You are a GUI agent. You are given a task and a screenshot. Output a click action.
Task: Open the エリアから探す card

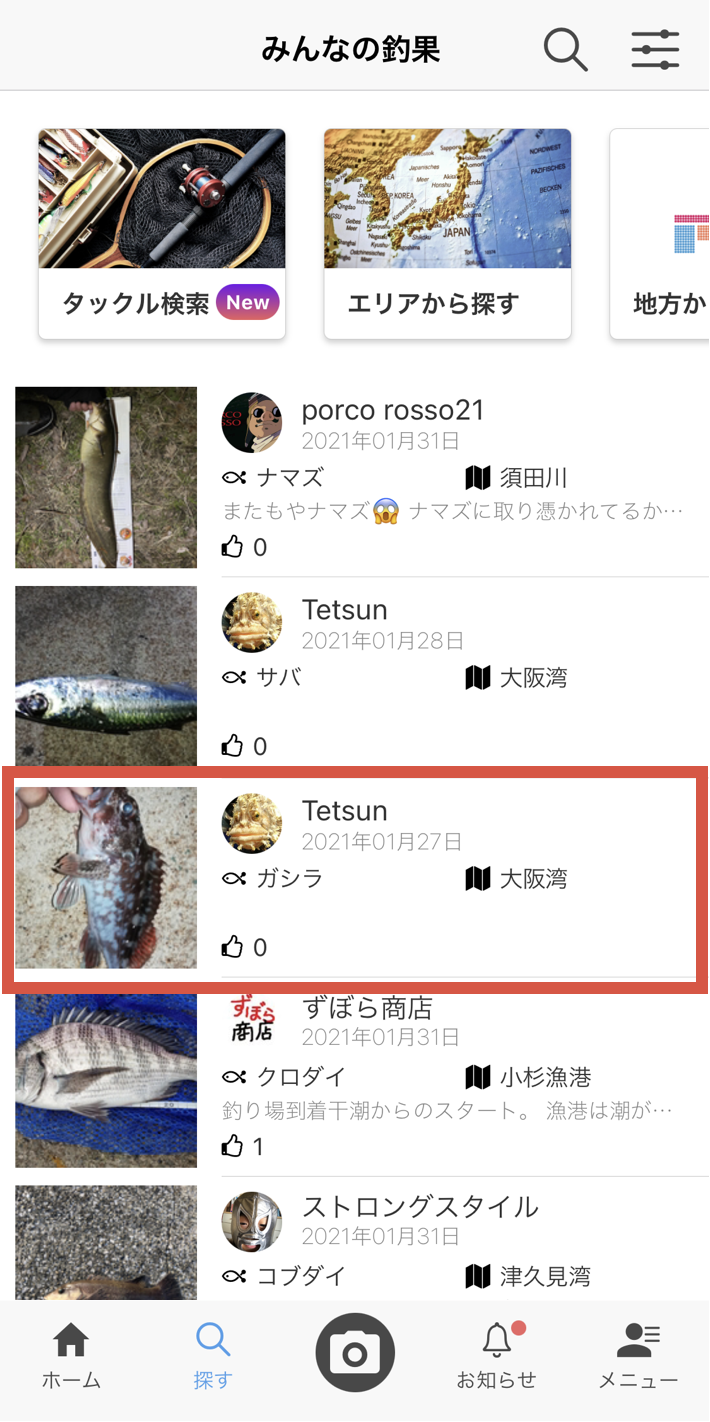pyautogui.click(x=447, y=234)
